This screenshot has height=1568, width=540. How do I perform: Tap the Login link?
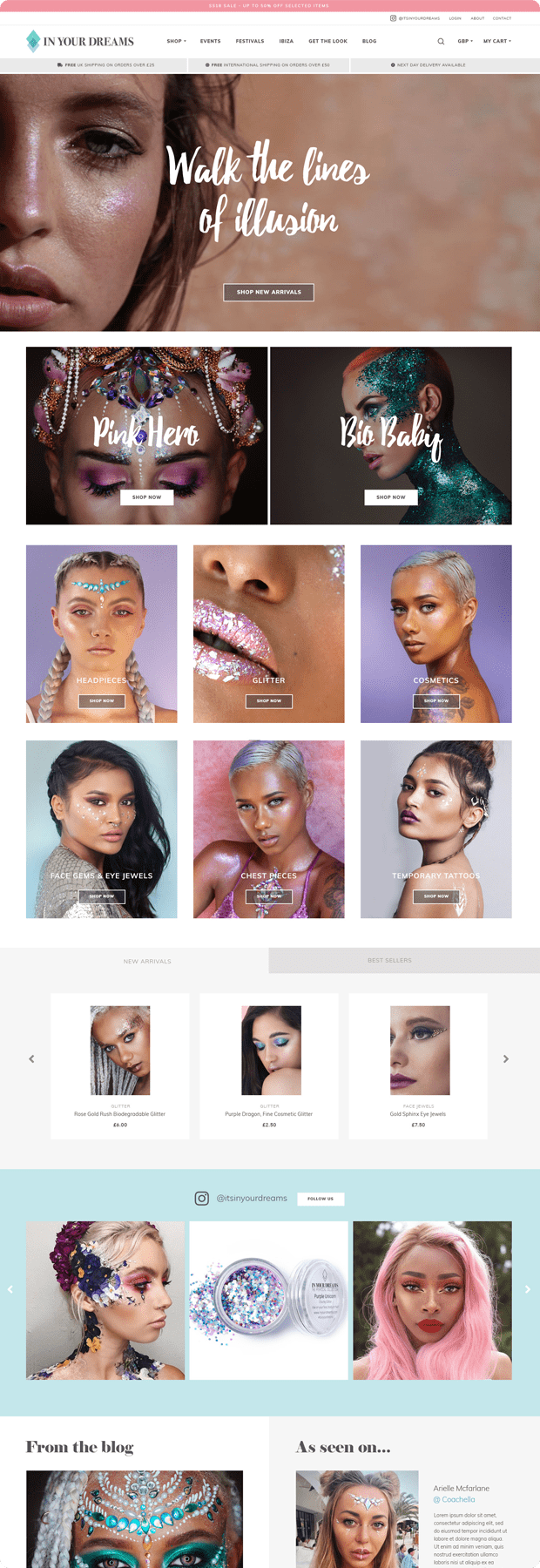pos(455,18)
